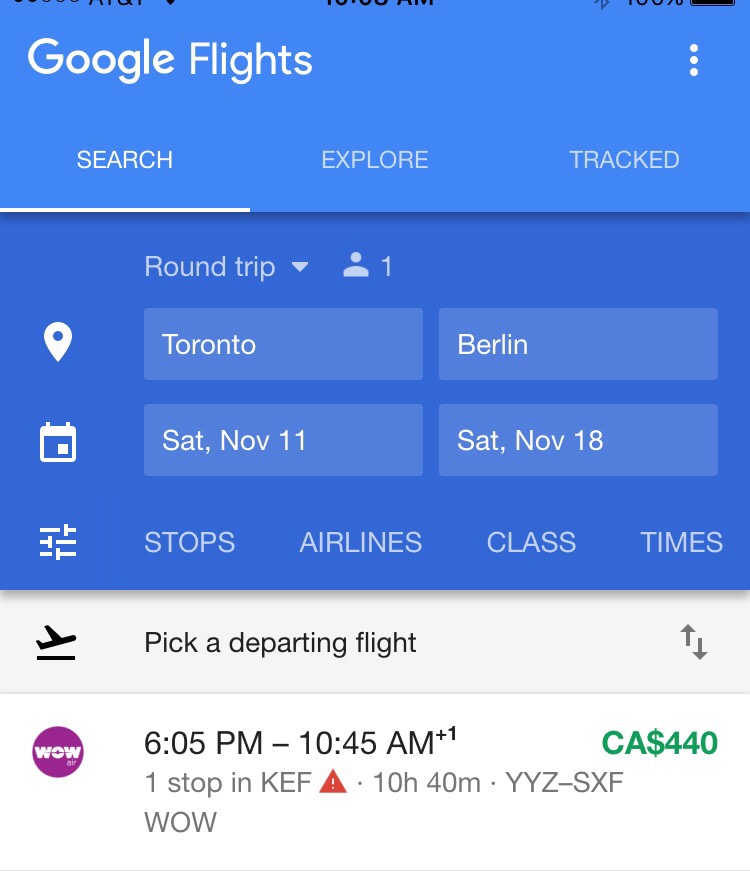This screenshot has width=750, height=871.
Task: Open the Airlines filter
Action: tap(360, 542)
